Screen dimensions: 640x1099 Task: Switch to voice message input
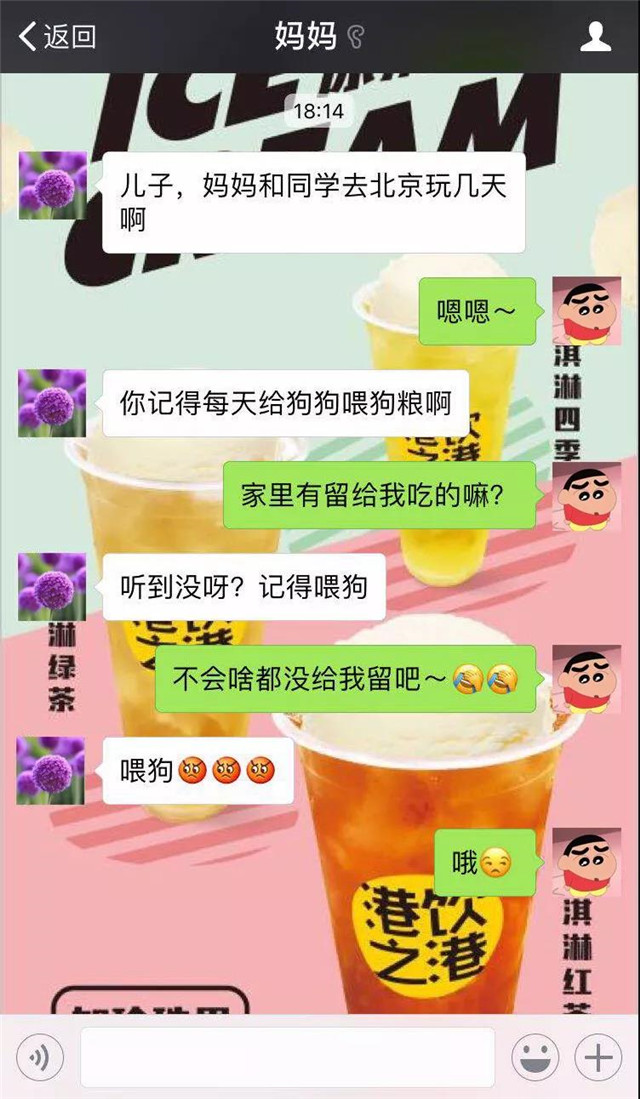(x=40, y=1056)
